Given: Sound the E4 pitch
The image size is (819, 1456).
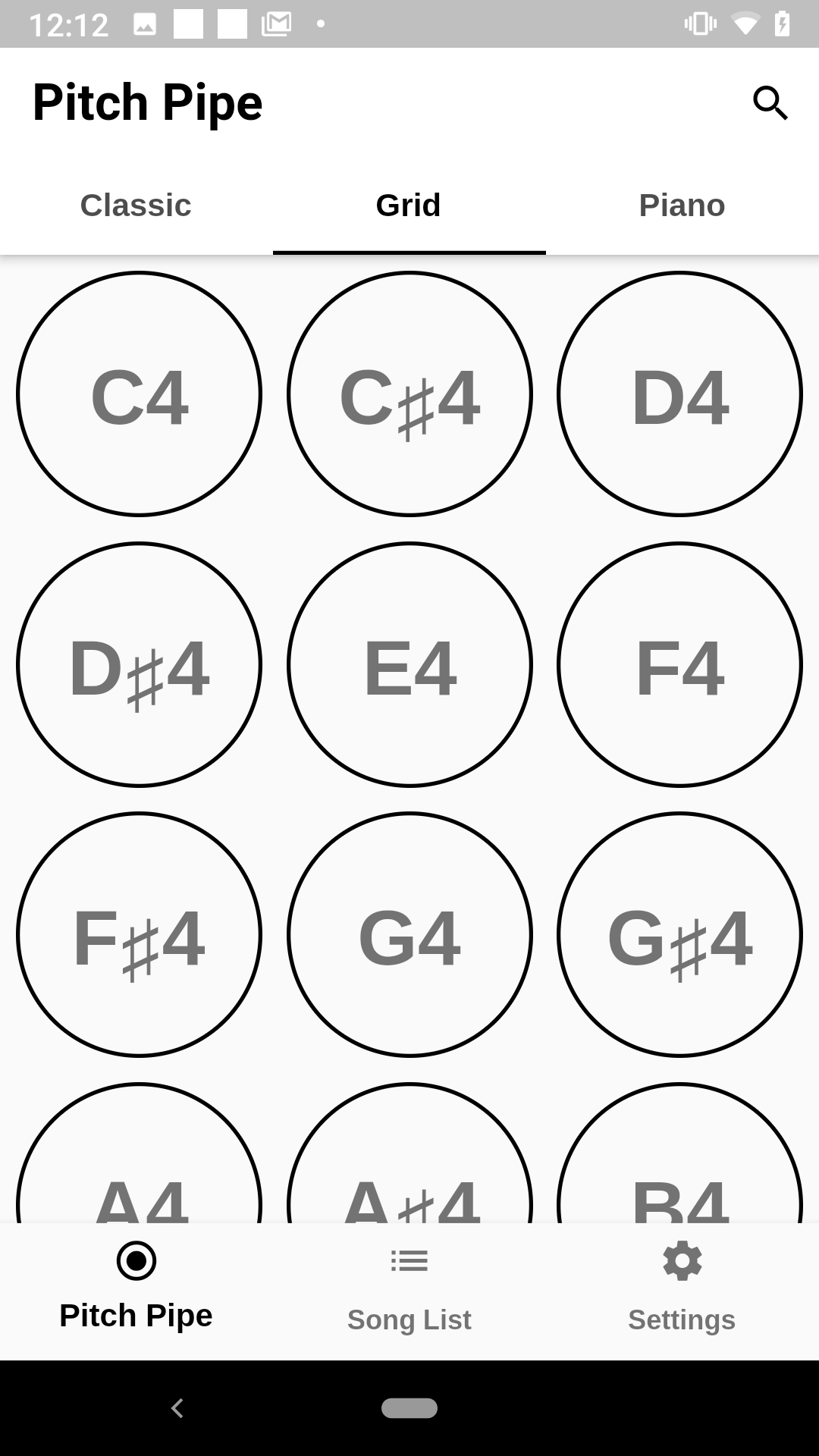Looking at the screenshot, I should tap(409, 664).
